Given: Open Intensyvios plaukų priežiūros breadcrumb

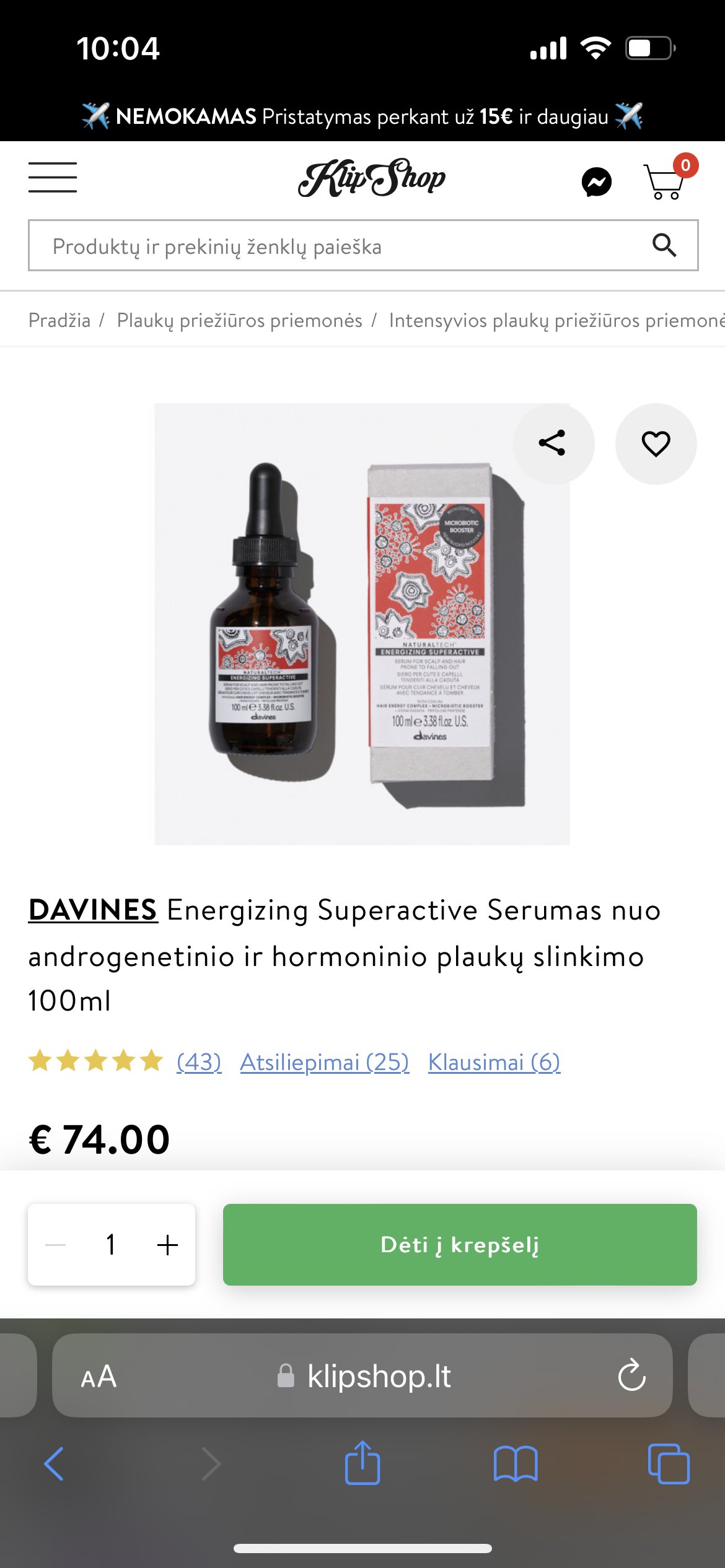Looking at the screenshot, I should click(x=556, y=320).
